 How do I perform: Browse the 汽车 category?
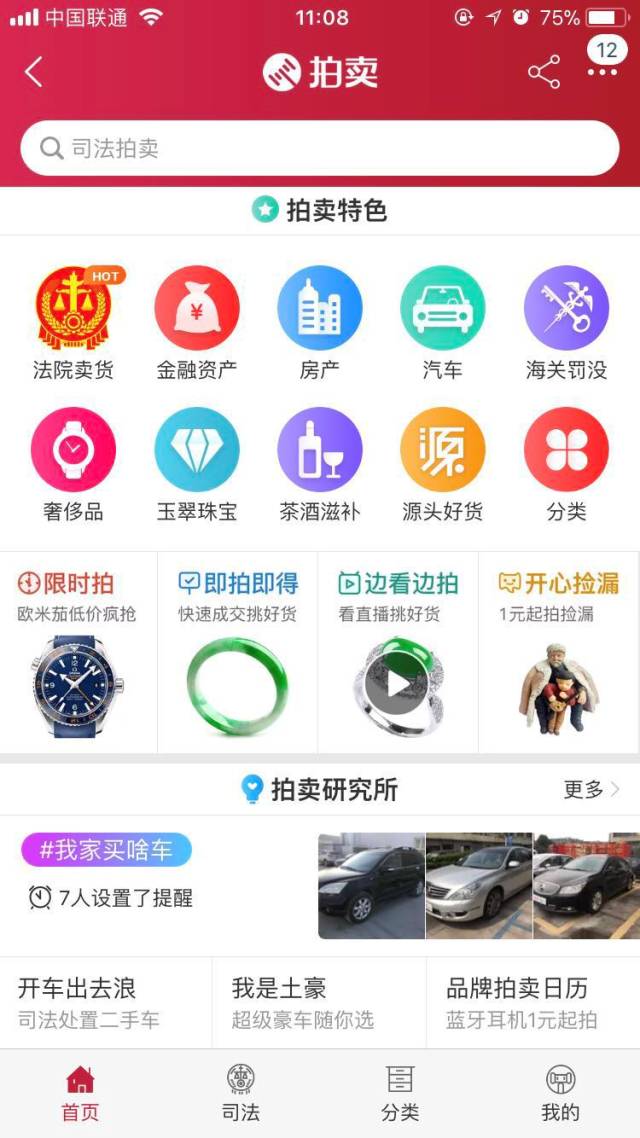pos(443,323)
